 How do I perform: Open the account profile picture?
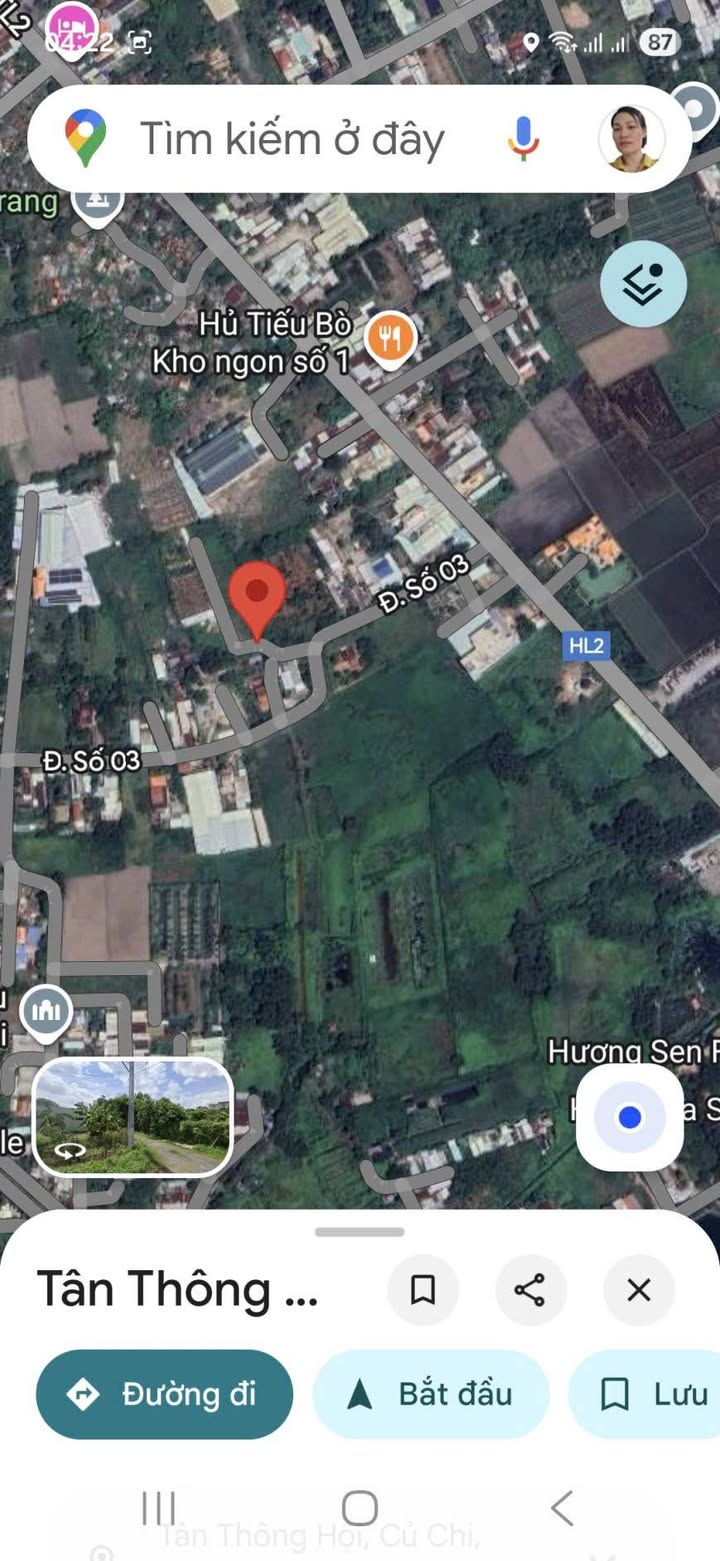[631, 139]
